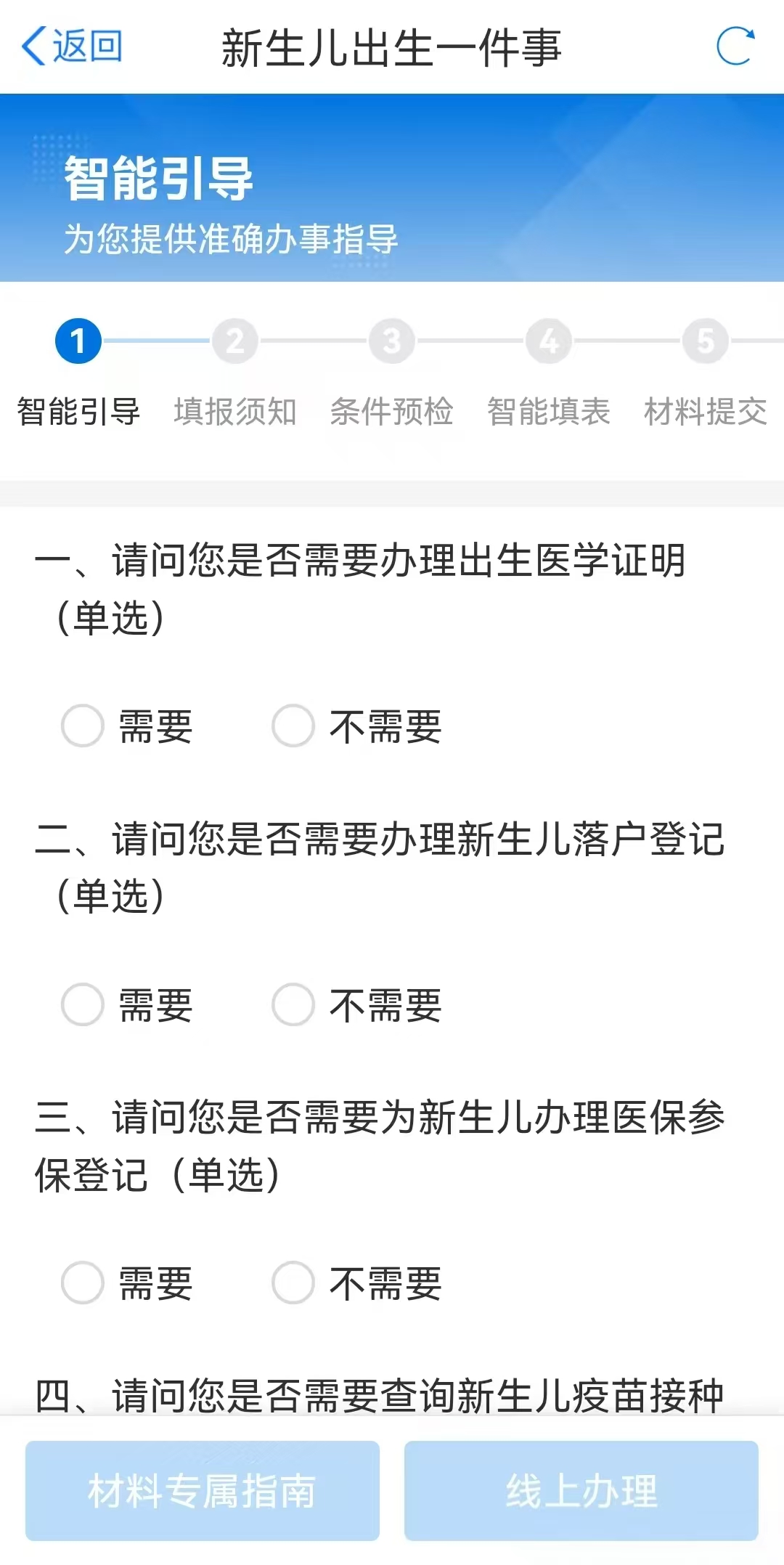The width and height of the screenshot is (784, 1565).
Task: Choose 需要 for 新生儿落户登记 question
Action: (x=83, y=1004)
